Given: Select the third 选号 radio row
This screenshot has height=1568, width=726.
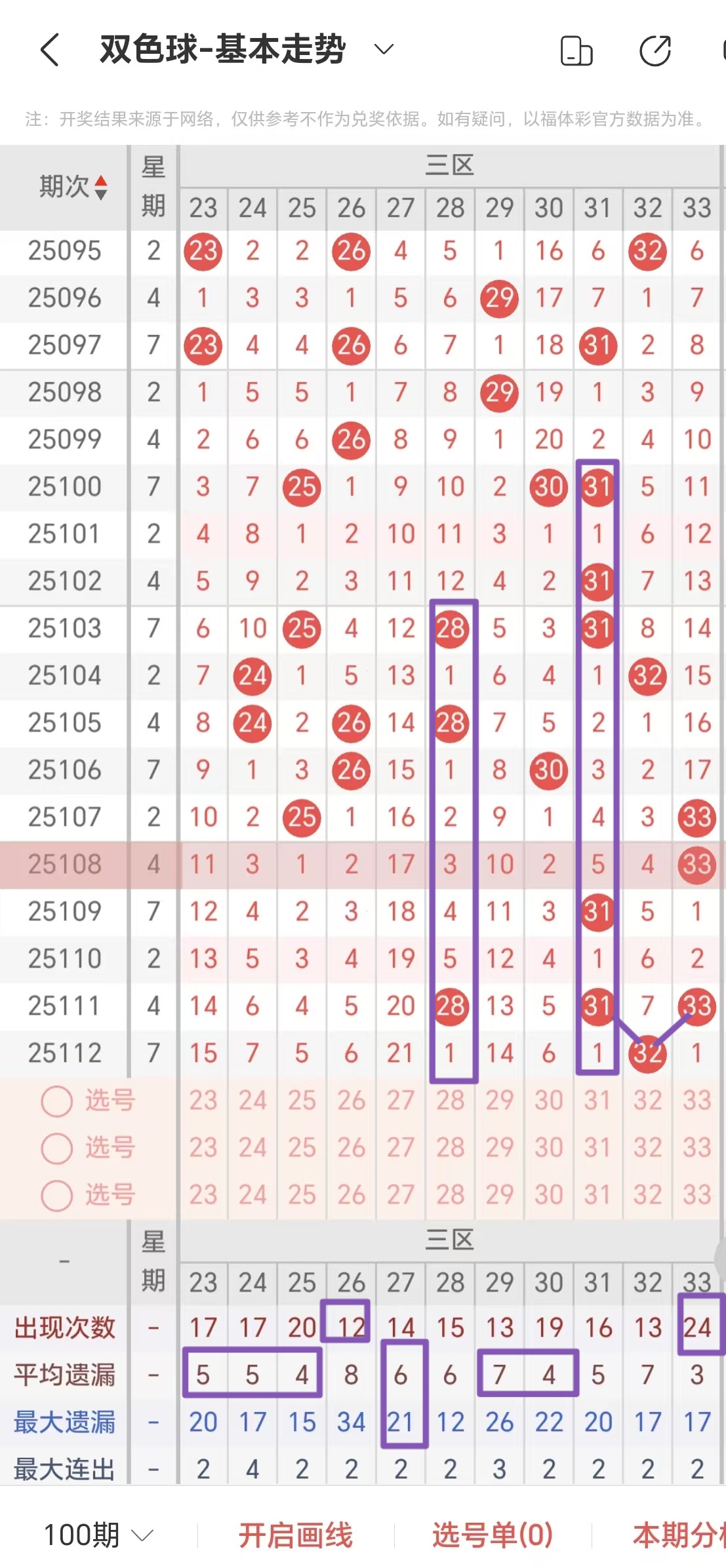Looking at the screenshot, I should click(x=57, y=1195).
